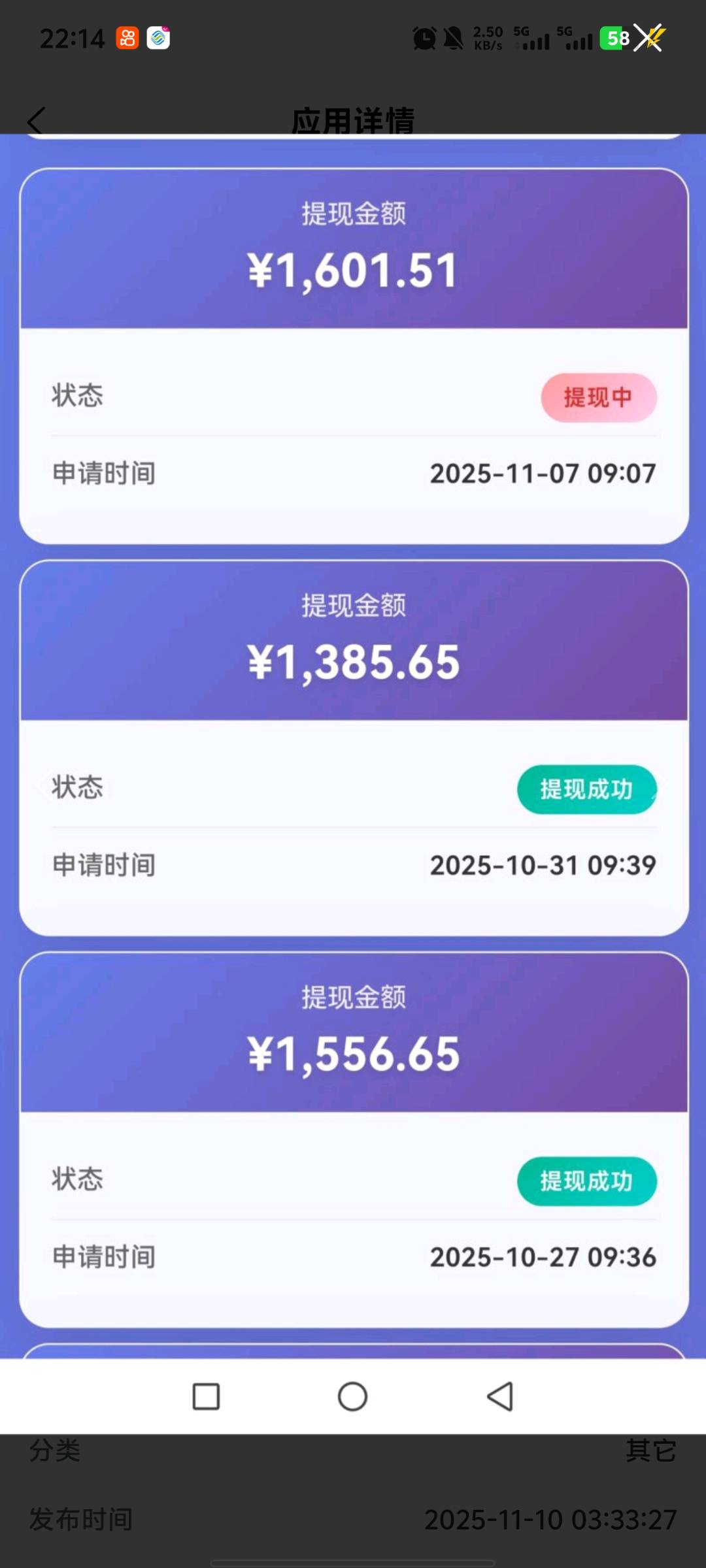
Task: Open the Kuaishou notification icon in status bar
Action: pyautogui.click(x=128, y=37)
